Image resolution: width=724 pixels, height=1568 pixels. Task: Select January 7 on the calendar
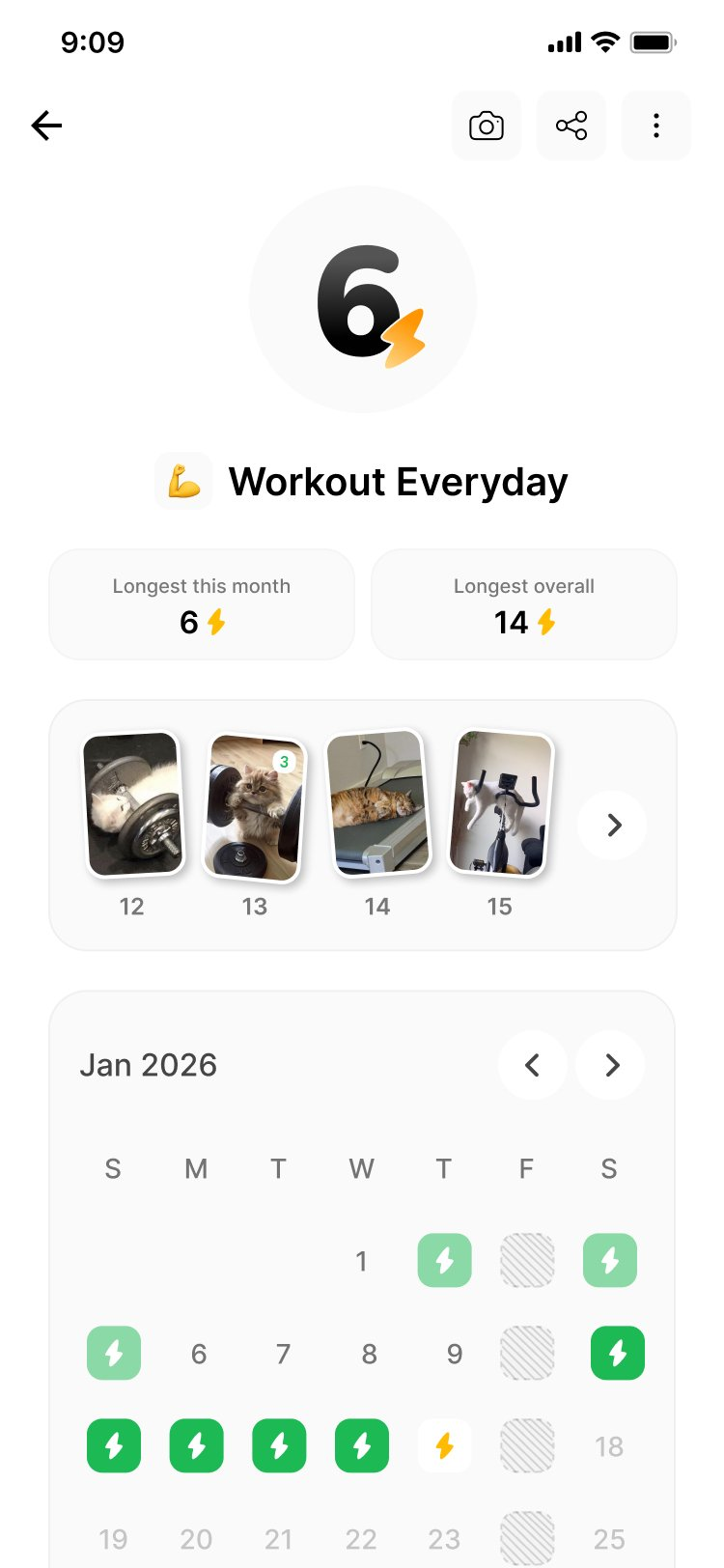point(283,1354)
